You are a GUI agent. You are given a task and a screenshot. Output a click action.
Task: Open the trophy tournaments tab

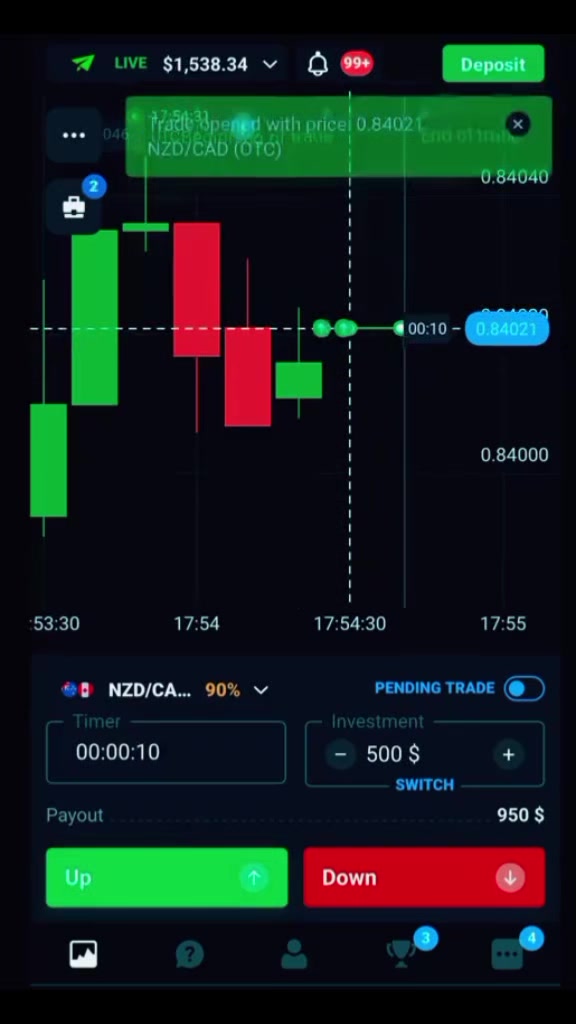tap(401, 955)
